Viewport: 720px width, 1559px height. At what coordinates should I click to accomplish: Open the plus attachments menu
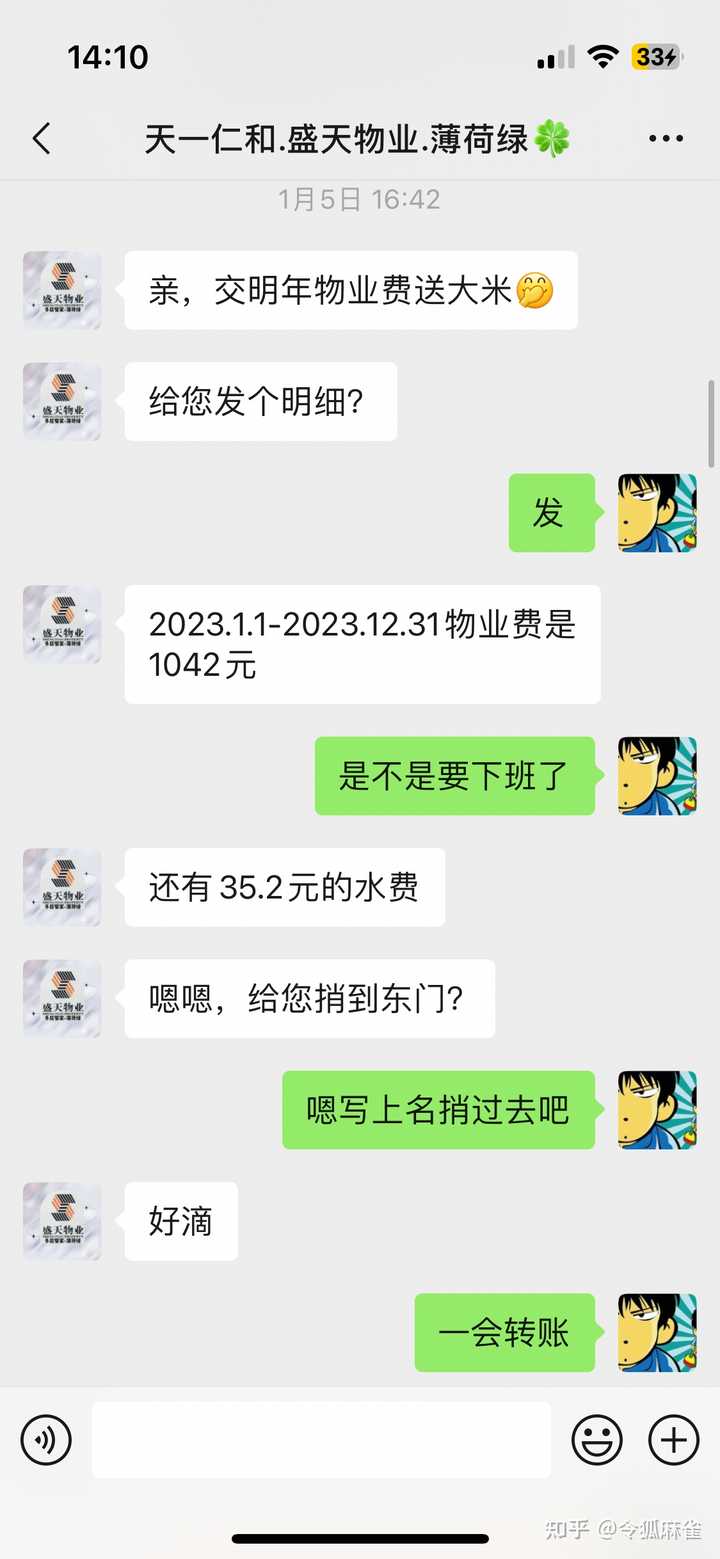coord(674,1440)
